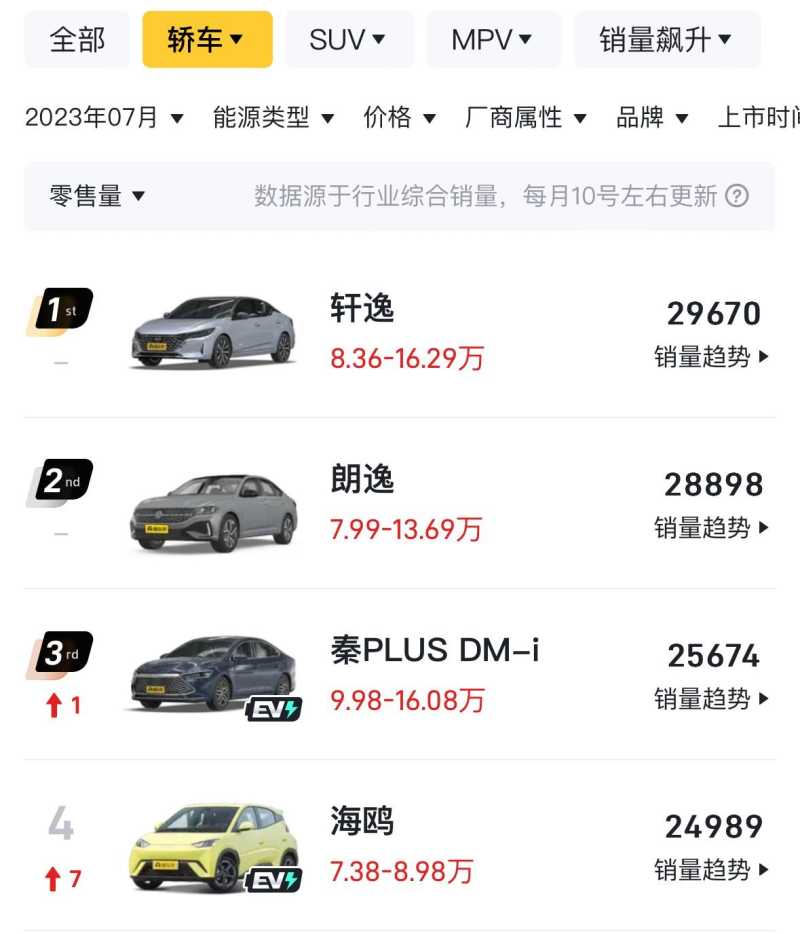Screen dimensions: 800x934
Task: Open the 价格 filter dropdown
Action: tap(399, 118)
